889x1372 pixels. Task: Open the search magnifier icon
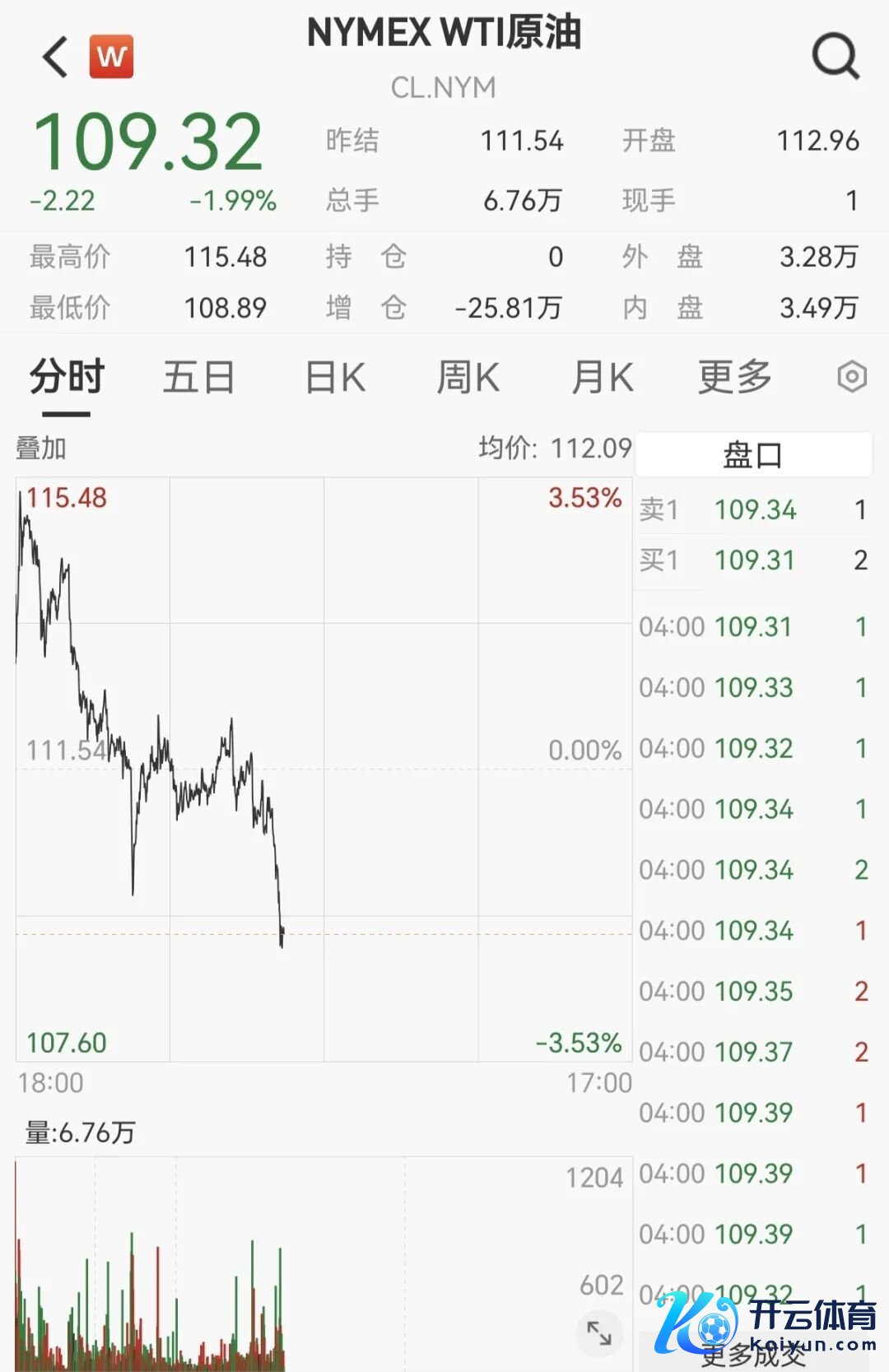pyautogui.click(x=835, y=57)
